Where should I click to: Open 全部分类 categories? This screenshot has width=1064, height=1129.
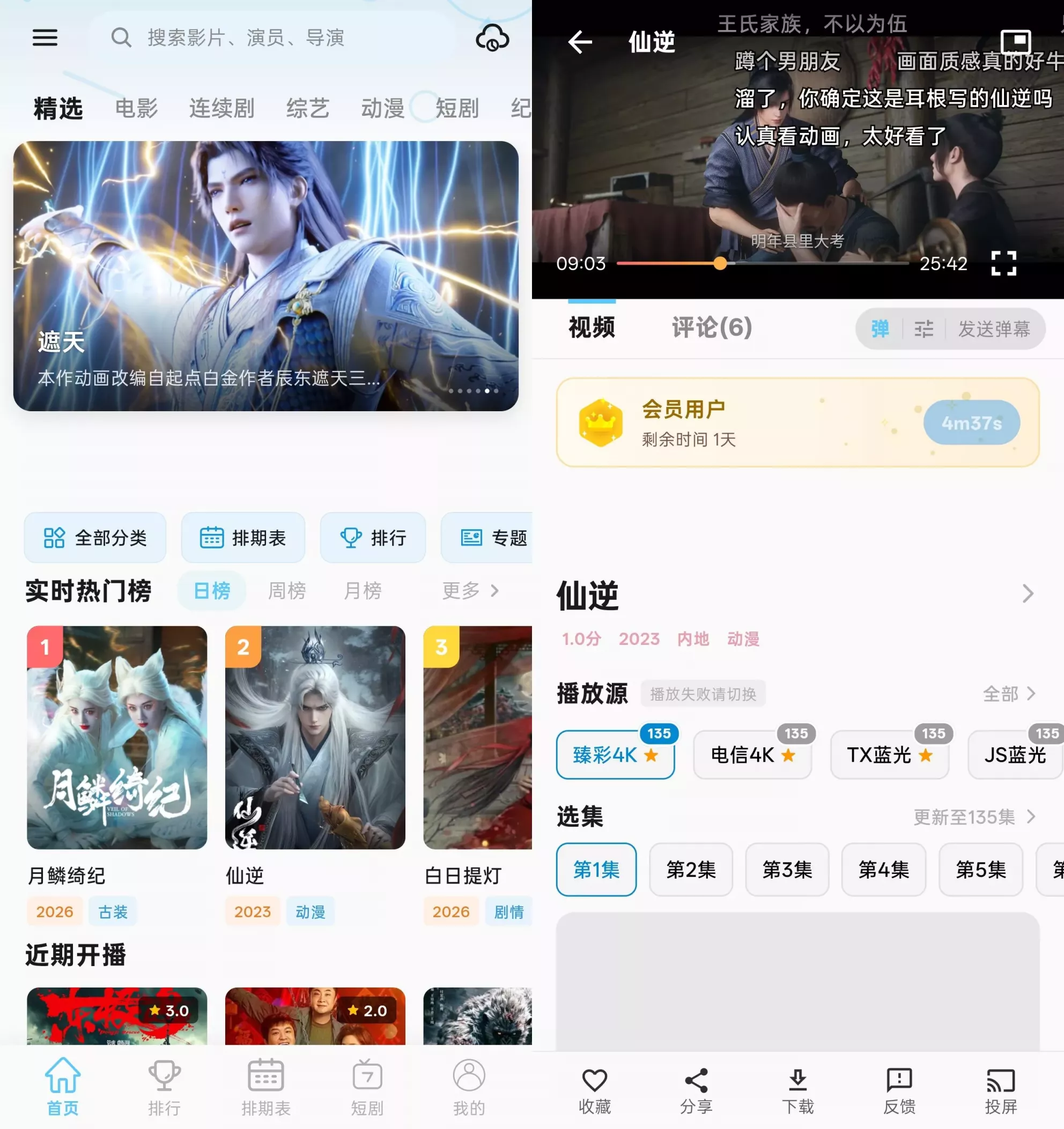tap(95, 537)
